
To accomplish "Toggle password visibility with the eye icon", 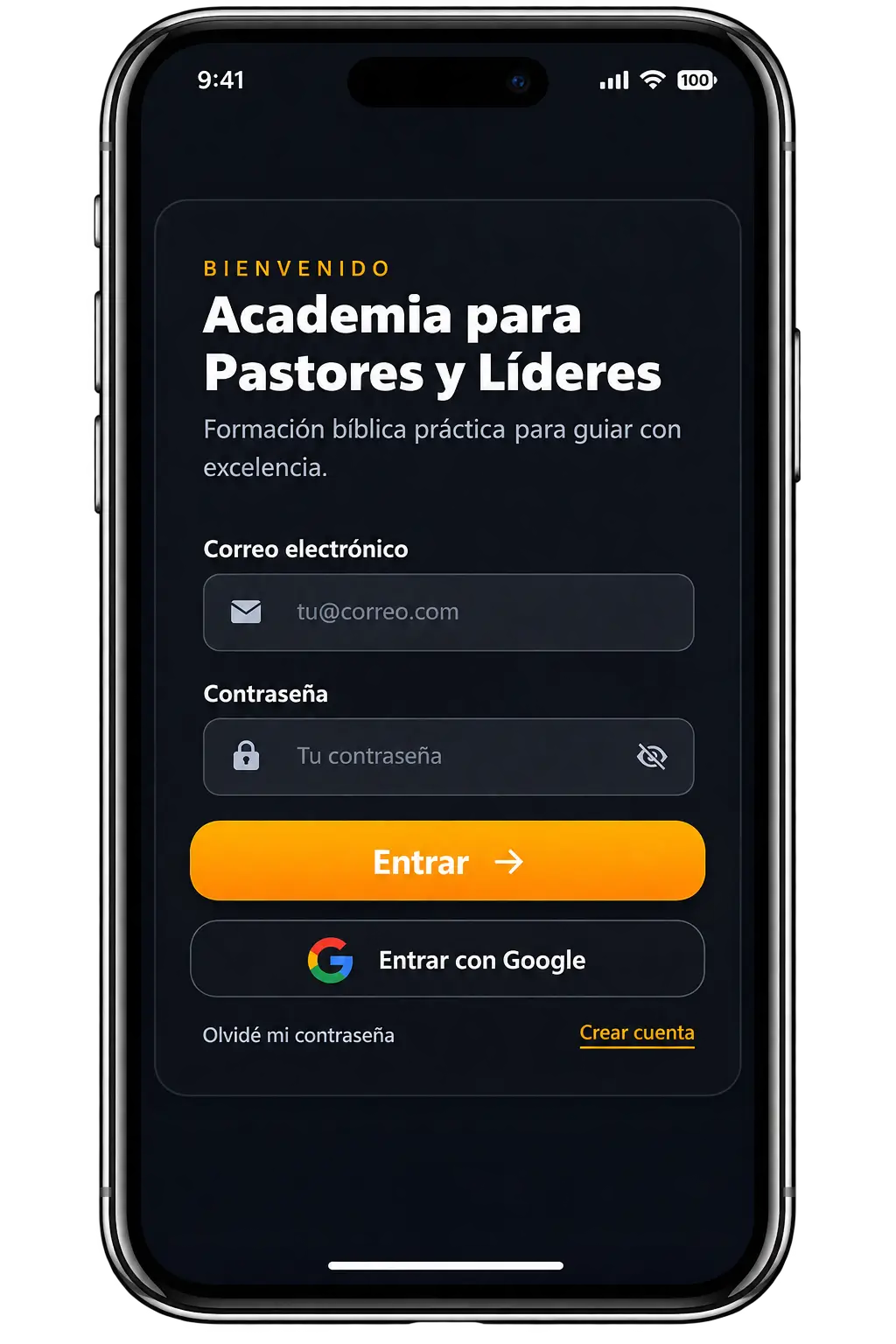I will click(x=652, y=756).
